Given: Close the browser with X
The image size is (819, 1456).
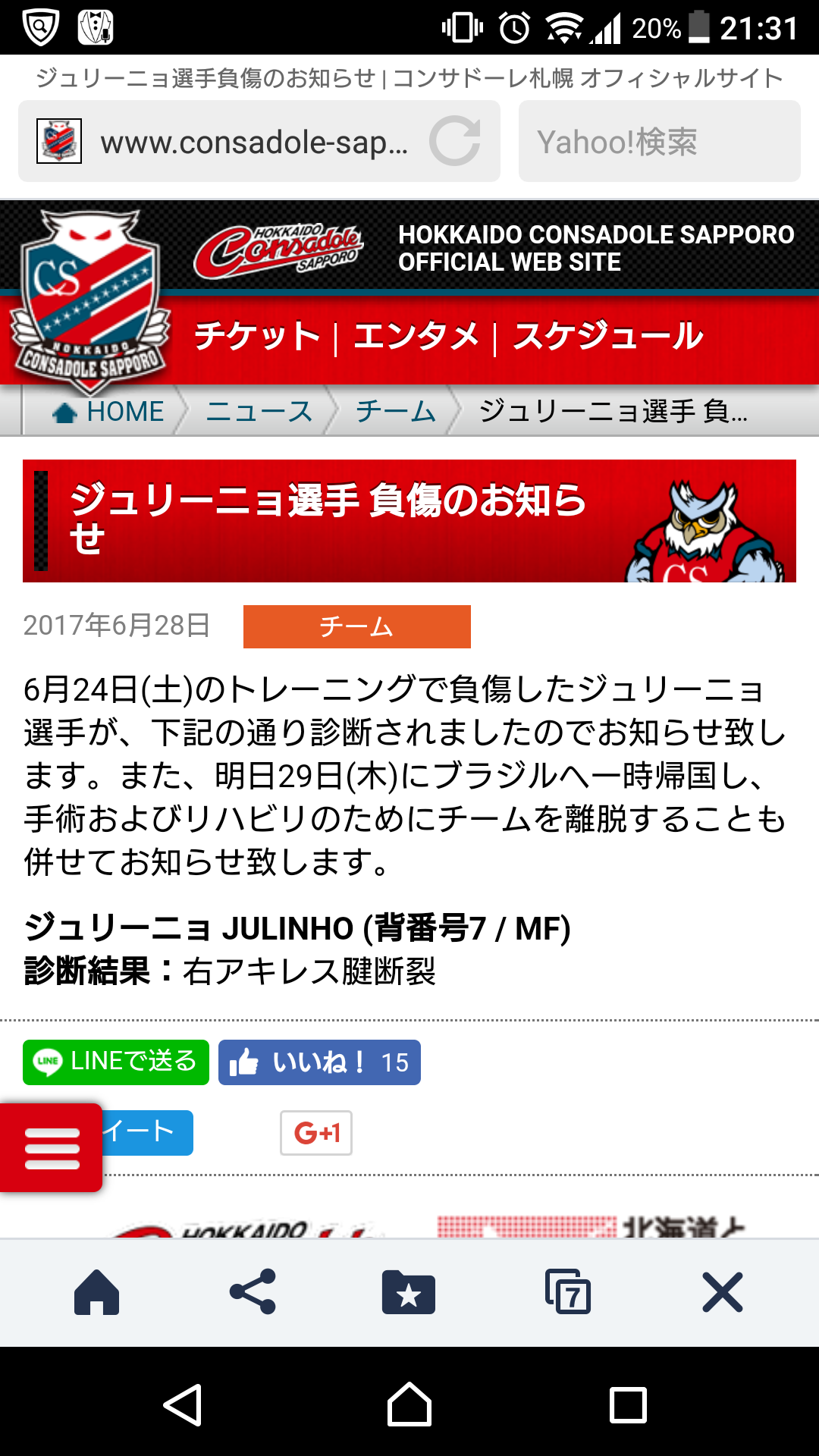Looking at the screenshot, I should tap(723, 1292).
